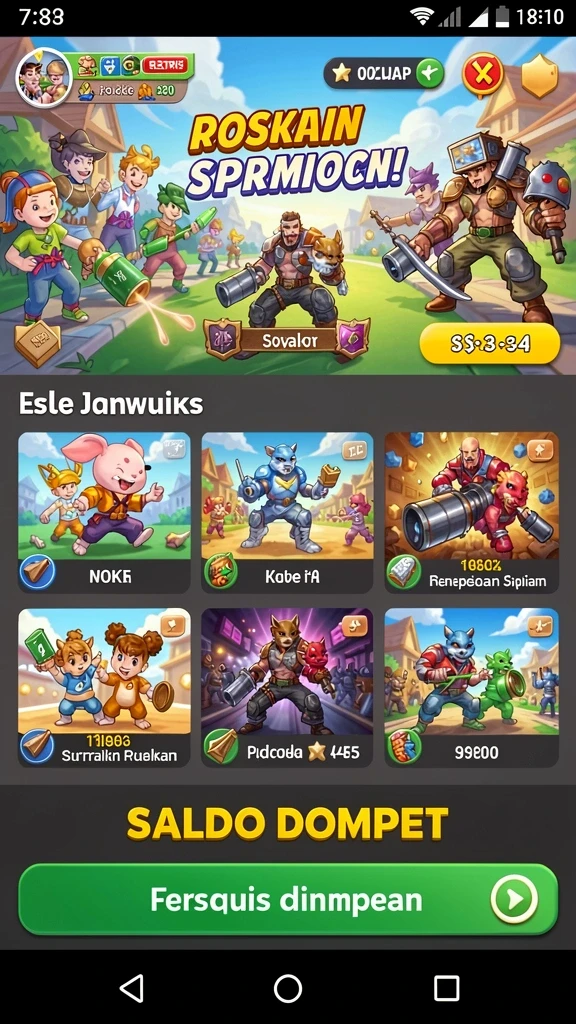Screen dimensions: 576x1024
Task: Tap the yellow S$·3·34 button
Action: tap(490, 343)
